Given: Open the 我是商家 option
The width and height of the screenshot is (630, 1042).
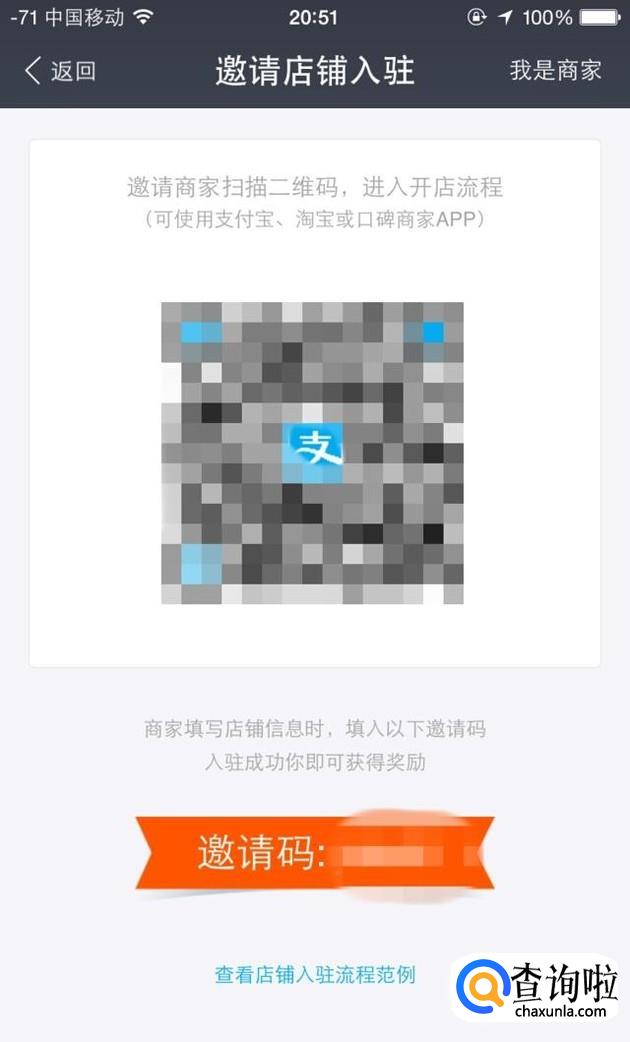Looking at the screenshot, I should coord(555,71).
